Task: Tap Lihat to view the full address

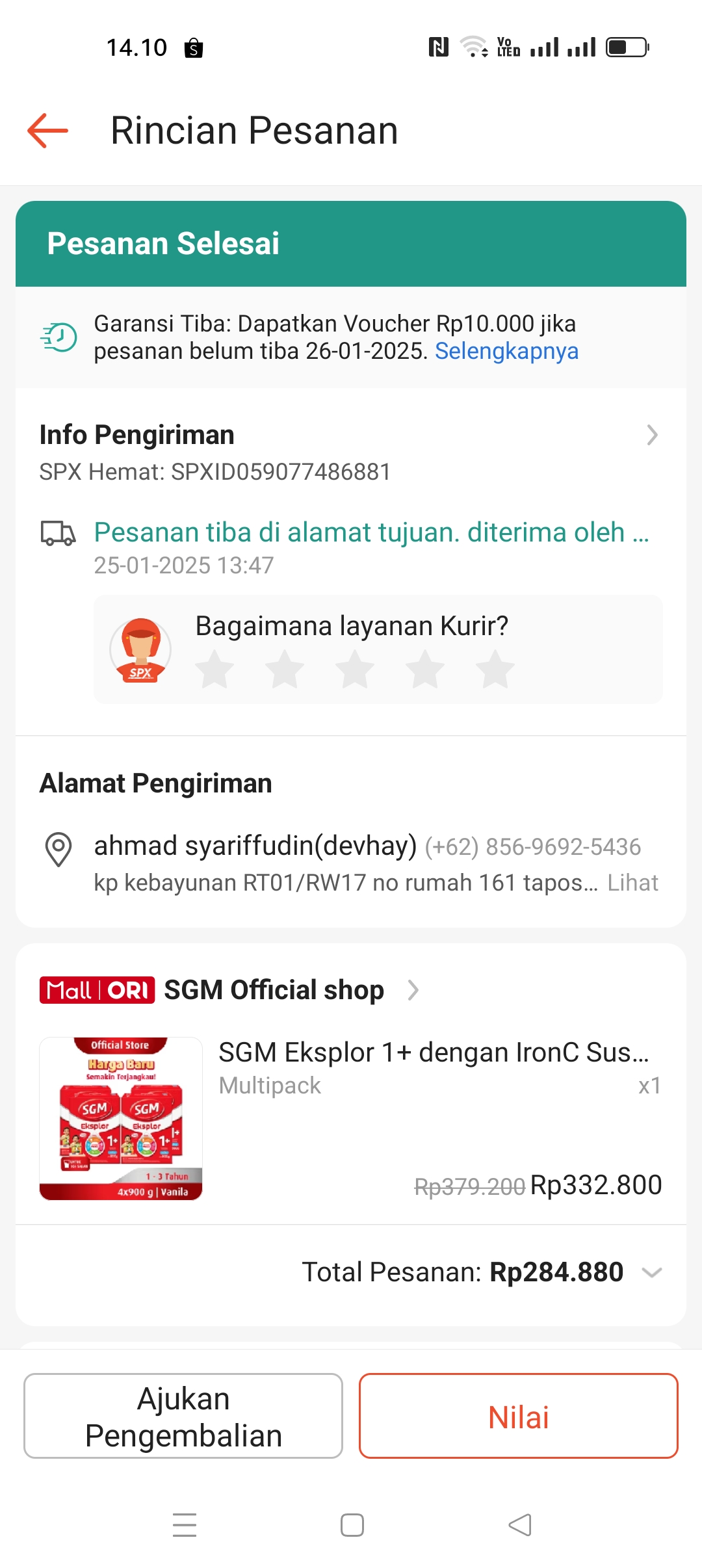Action: tap(632, 883)
